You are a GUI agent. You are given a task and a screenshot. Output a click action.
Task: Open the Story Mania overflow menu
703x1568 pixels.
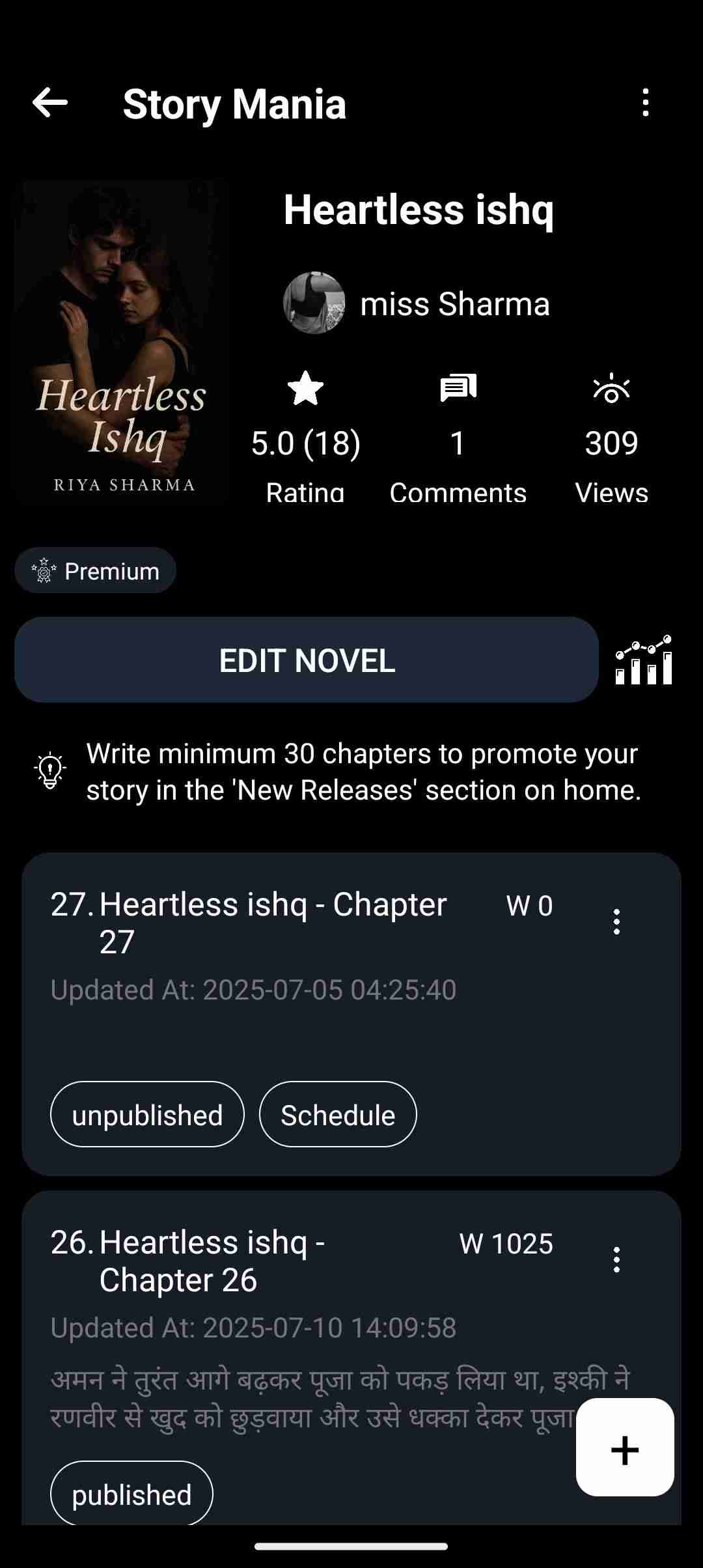(645, 103)
